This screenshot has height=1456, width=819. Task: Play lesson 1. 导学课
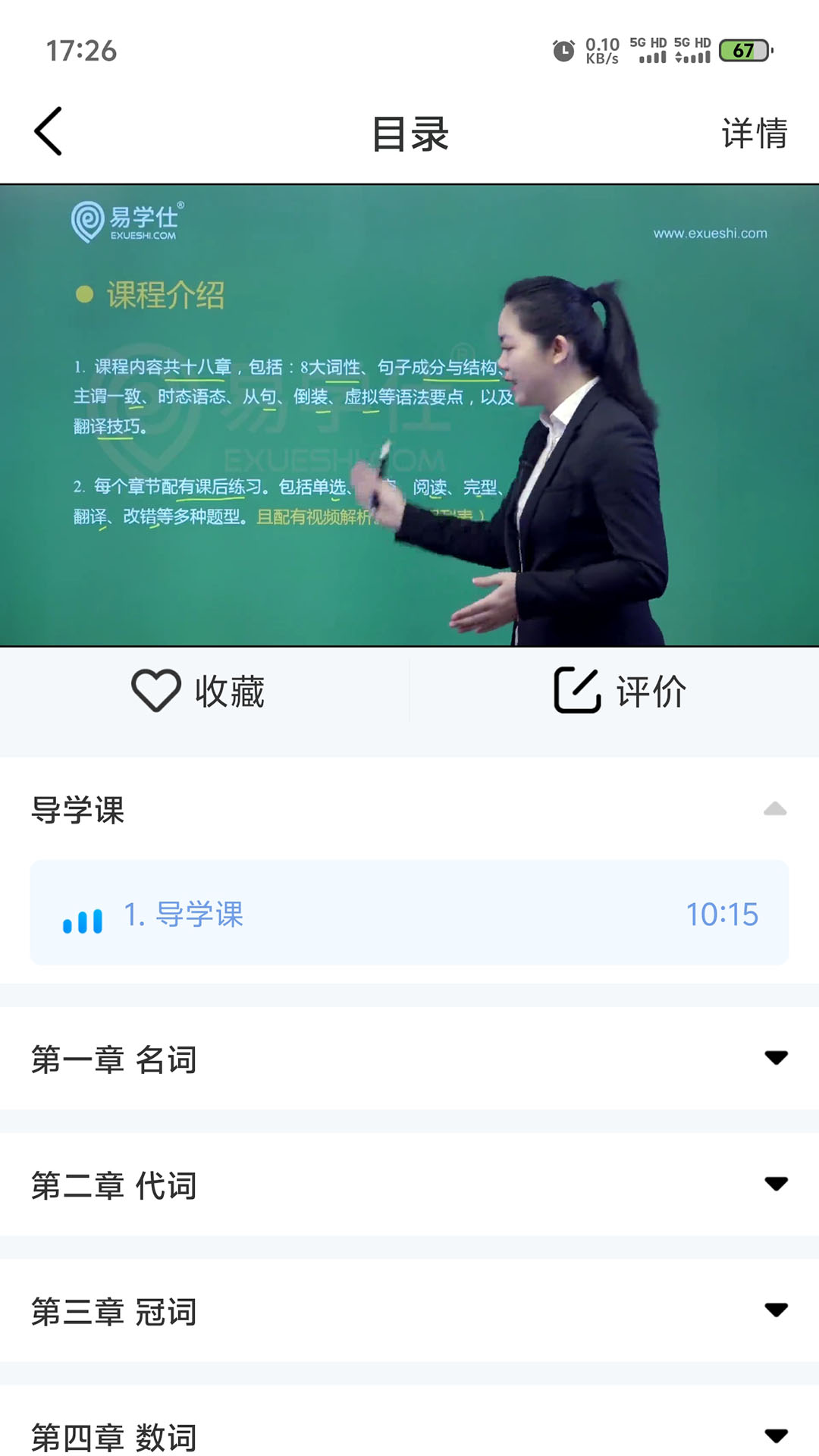pos(409,913)
